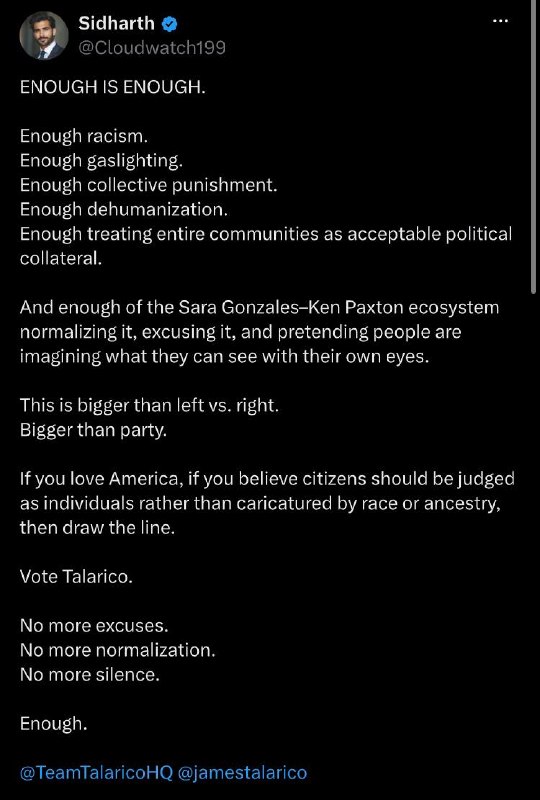Screen dimensions: 540x800
Task: Open Sidharth's profile picture
Action: [44, 36]
